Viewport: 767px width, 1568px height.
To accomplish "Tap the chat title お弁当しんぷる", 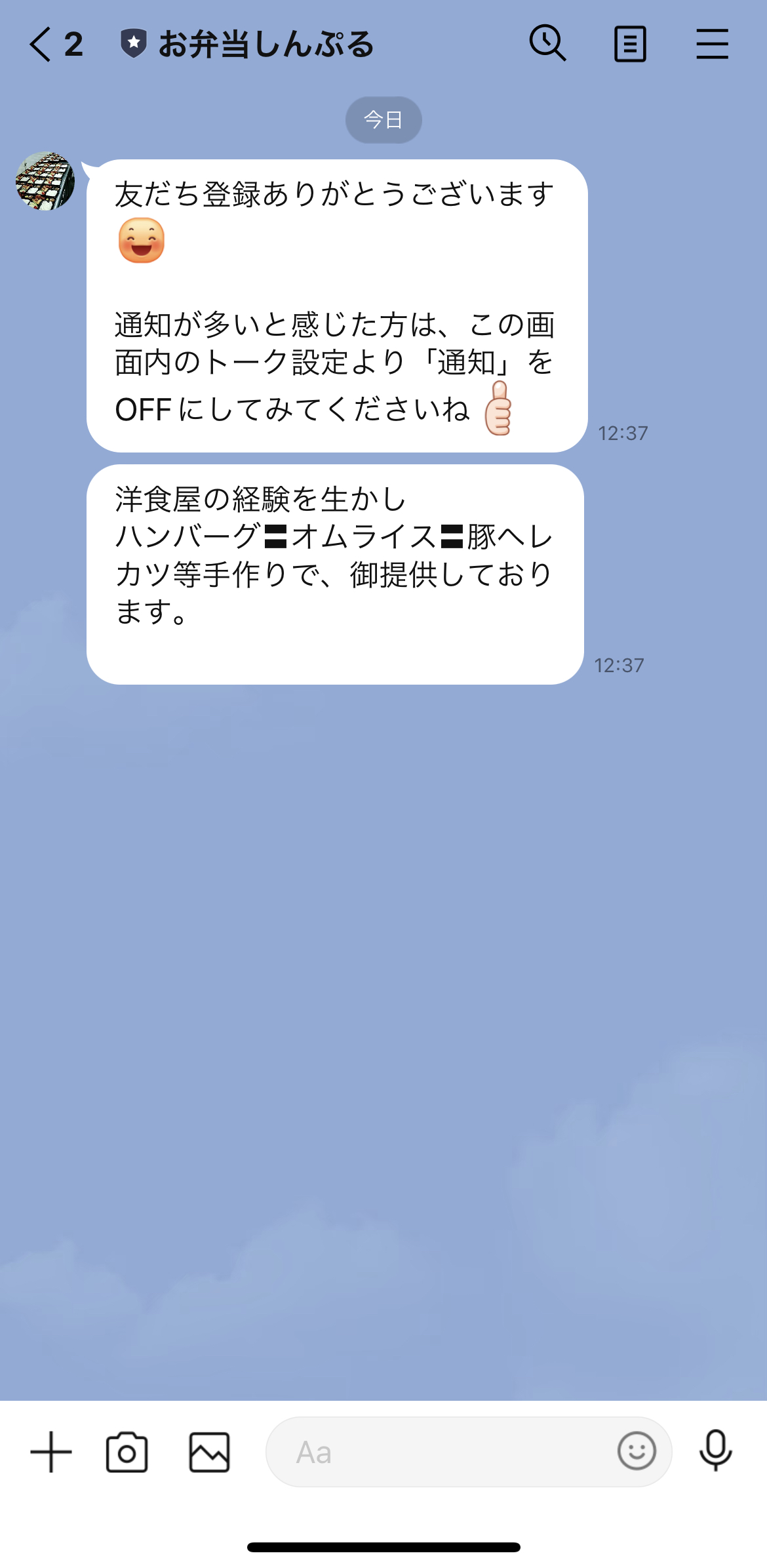I will pyautogui.click(x=266, y=44).
